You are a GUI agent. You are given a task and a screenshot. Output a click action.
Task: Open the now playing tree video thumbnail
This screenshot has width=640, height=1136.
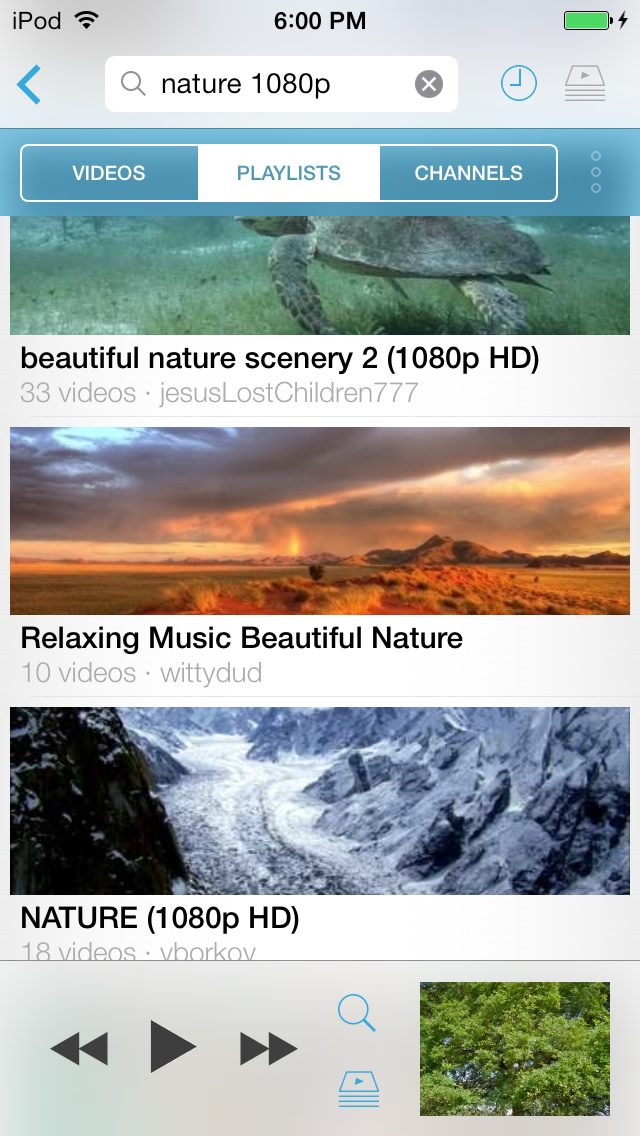514,1048
